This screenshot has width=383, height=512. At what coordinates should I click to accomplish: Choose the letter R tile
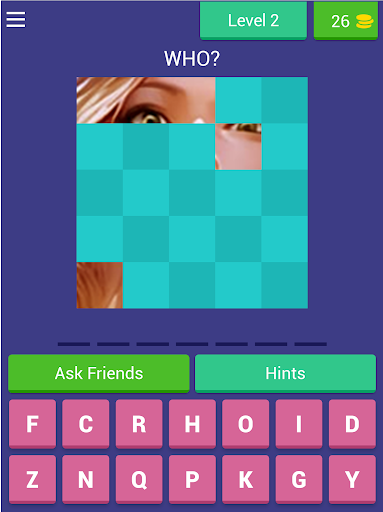point(139,424)
